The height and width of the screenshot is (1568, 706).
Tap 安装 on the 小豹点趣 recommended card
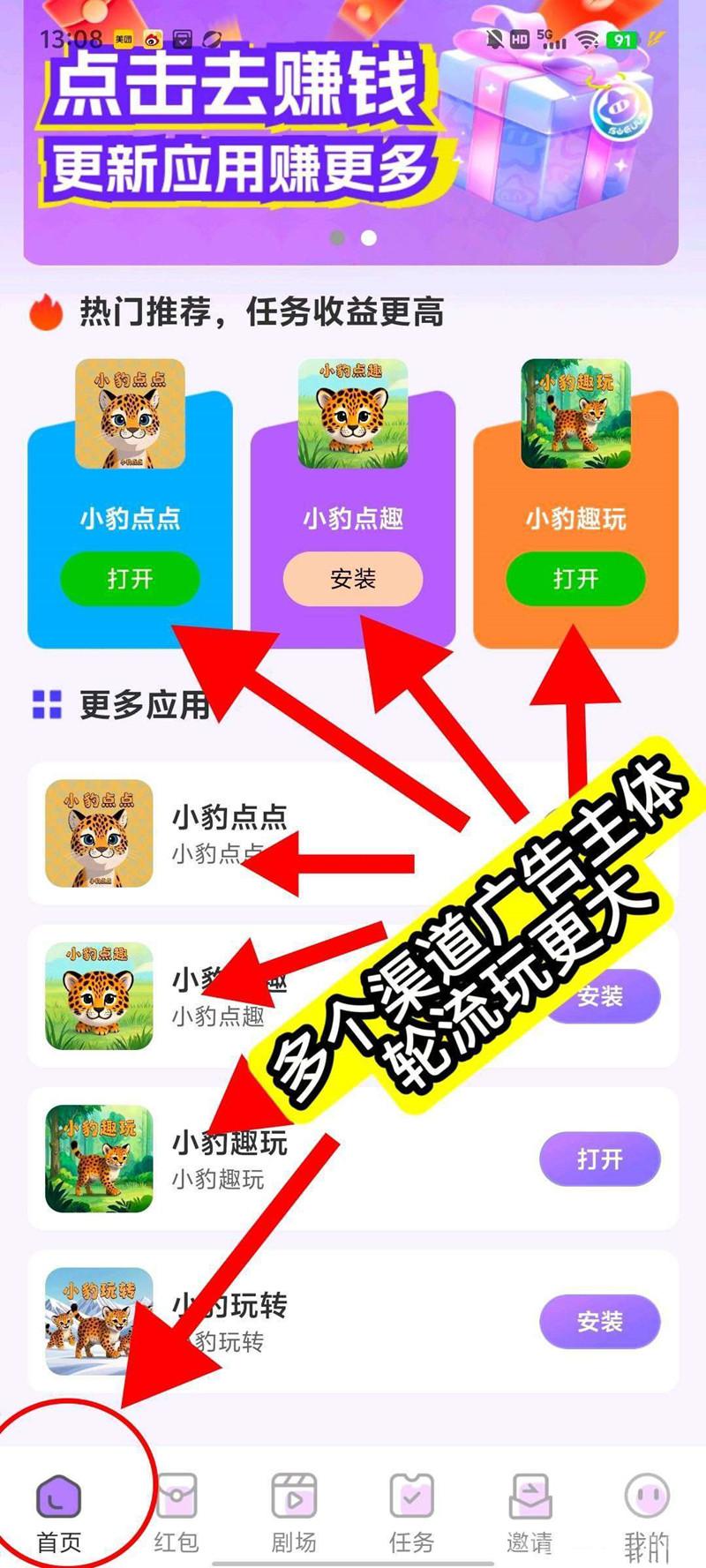click(352, 579)
